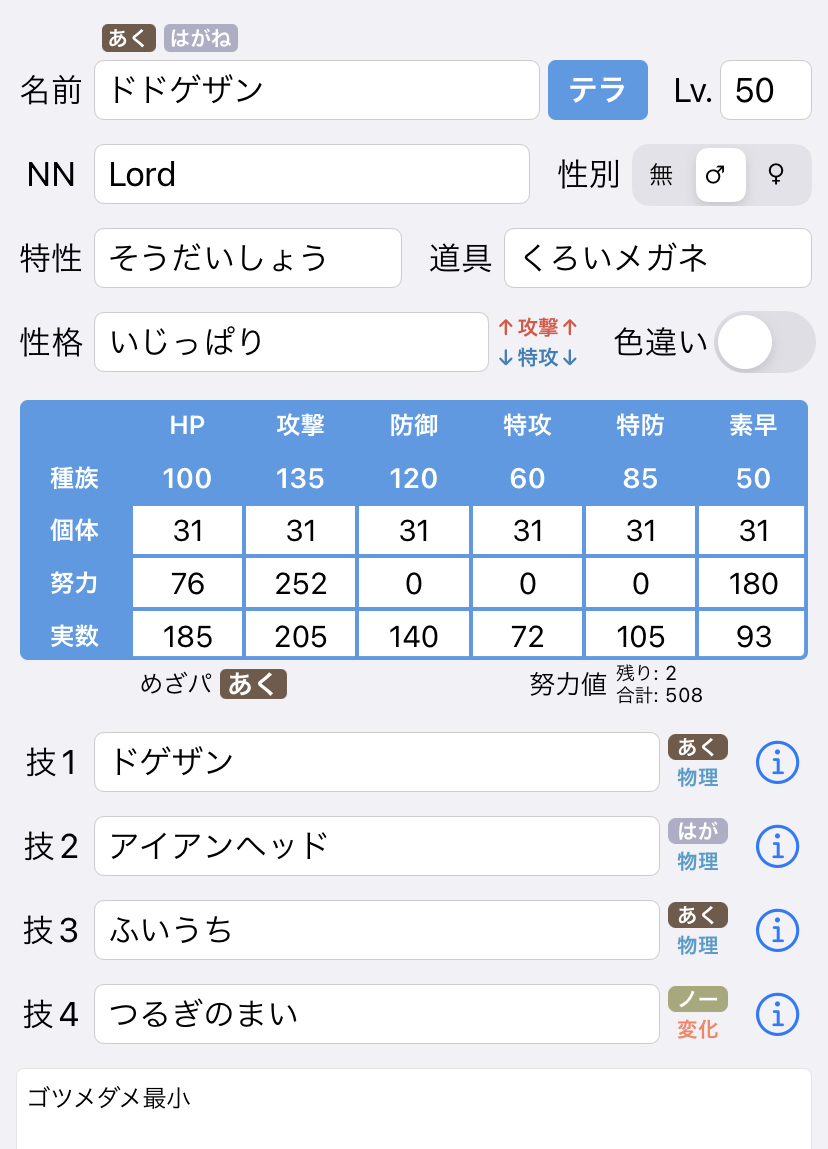Tap the テラ terastal button
828x1149 pixels.
coord(597,90)
